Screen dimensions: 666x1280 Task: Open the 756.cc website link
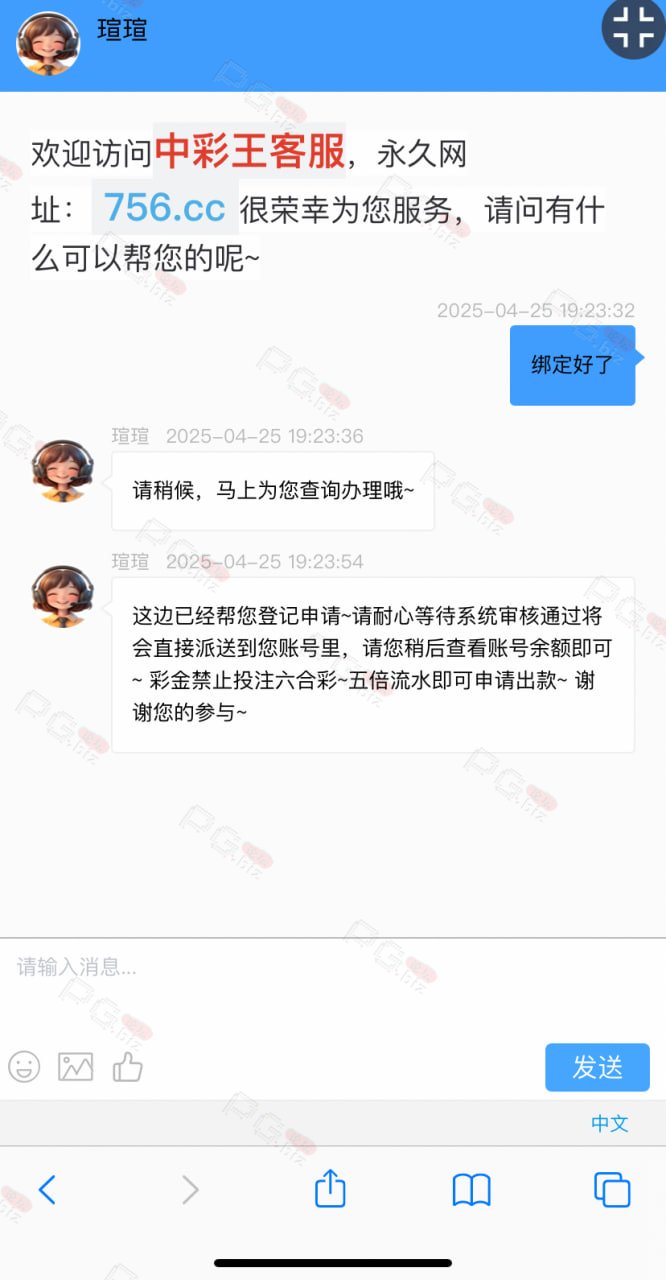(x=164, y=207)
